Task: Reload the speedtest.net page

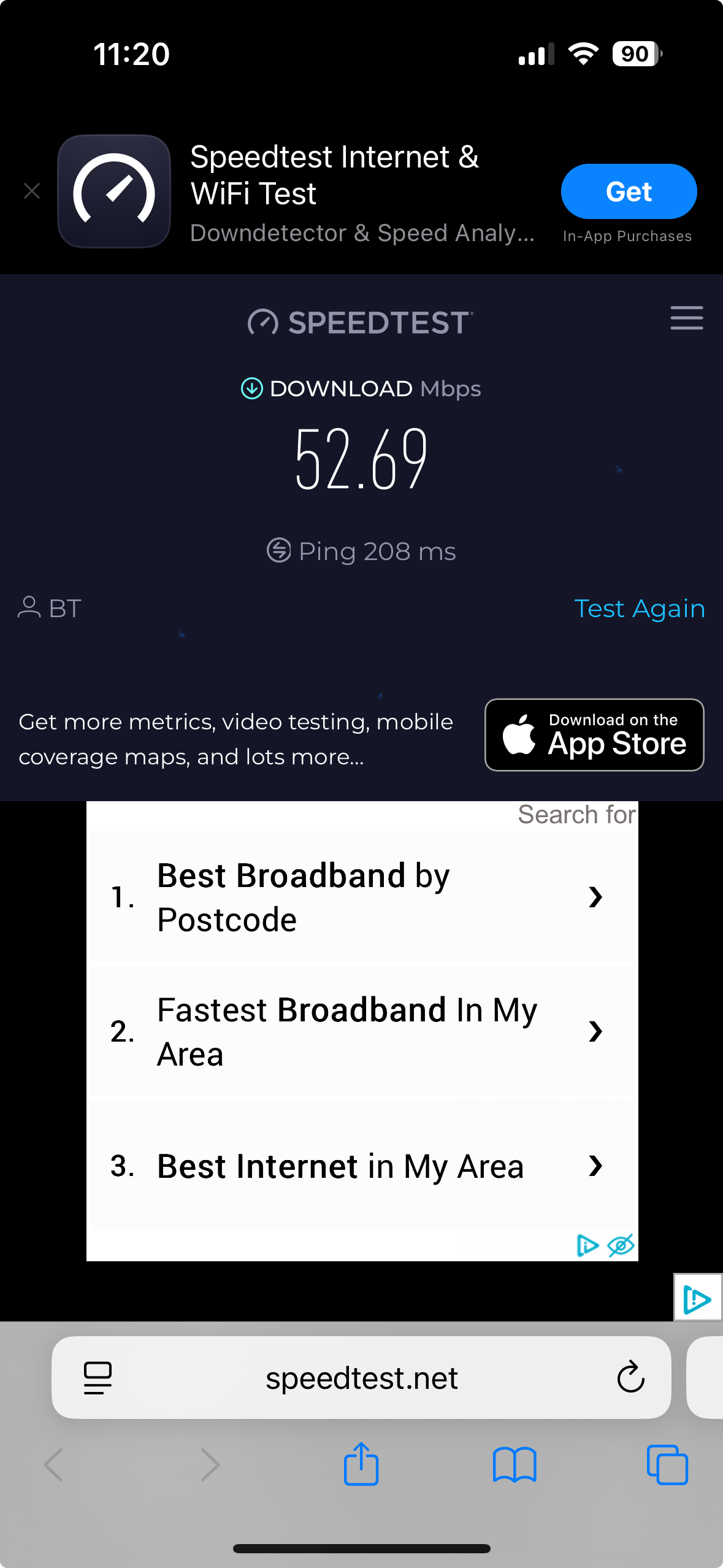Action: point(630,1378)
